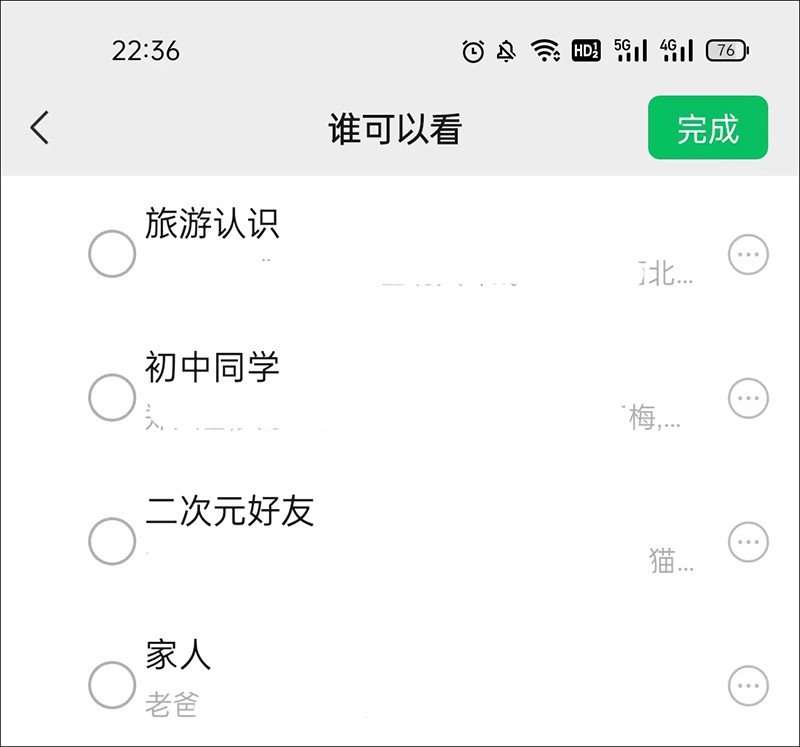Open more options for 家人
This screenshot has width=800, height=747.
(x=748, y=687)
